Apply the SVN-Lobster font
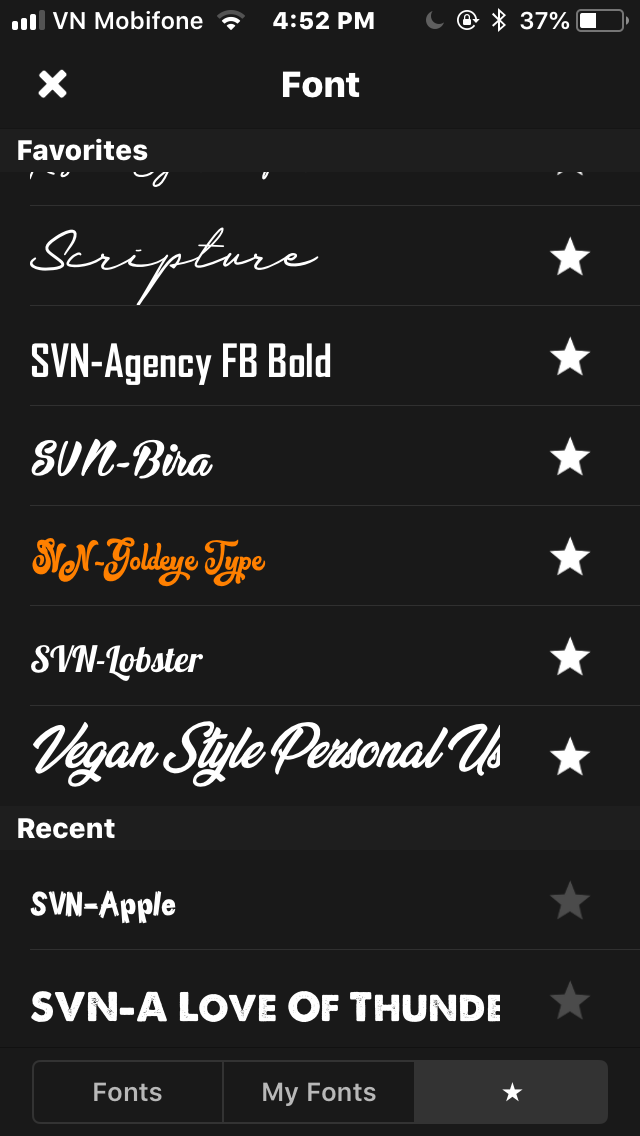The image size is (640, 1136). coord(117,659)
